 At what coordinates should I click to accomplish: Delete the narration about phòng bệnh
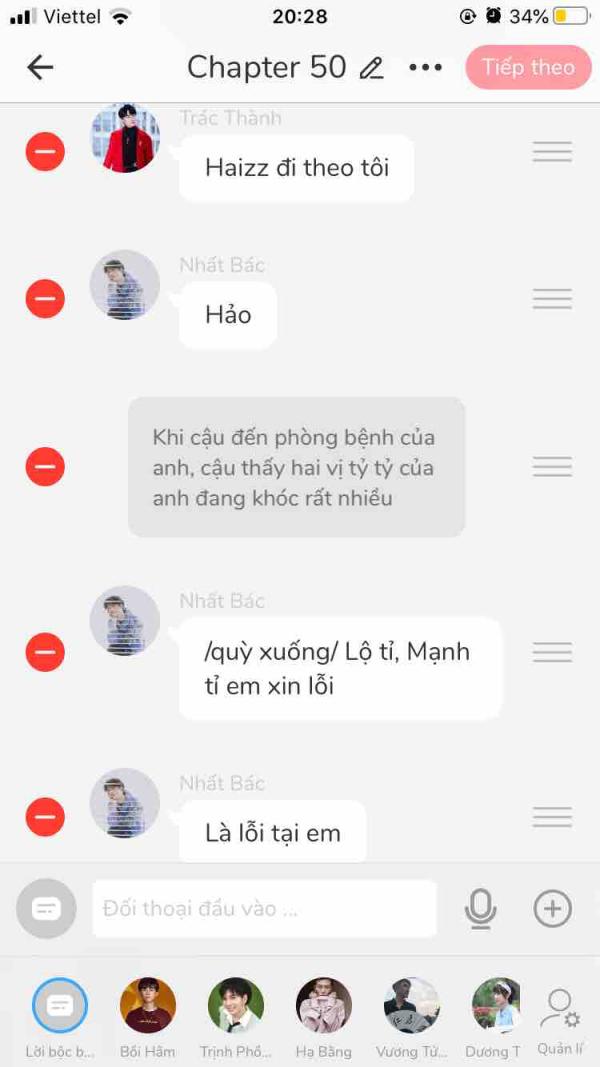(45, 467)
